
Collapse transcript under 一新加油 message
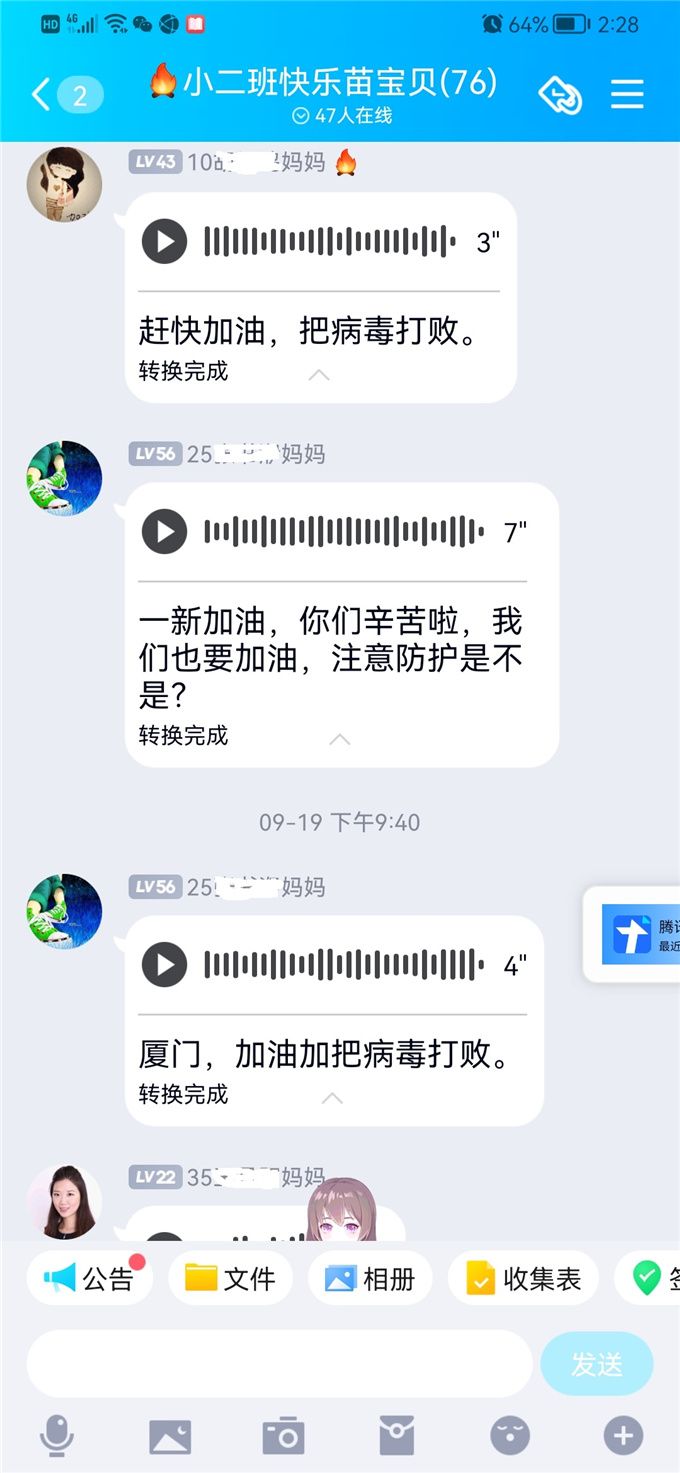340,740
